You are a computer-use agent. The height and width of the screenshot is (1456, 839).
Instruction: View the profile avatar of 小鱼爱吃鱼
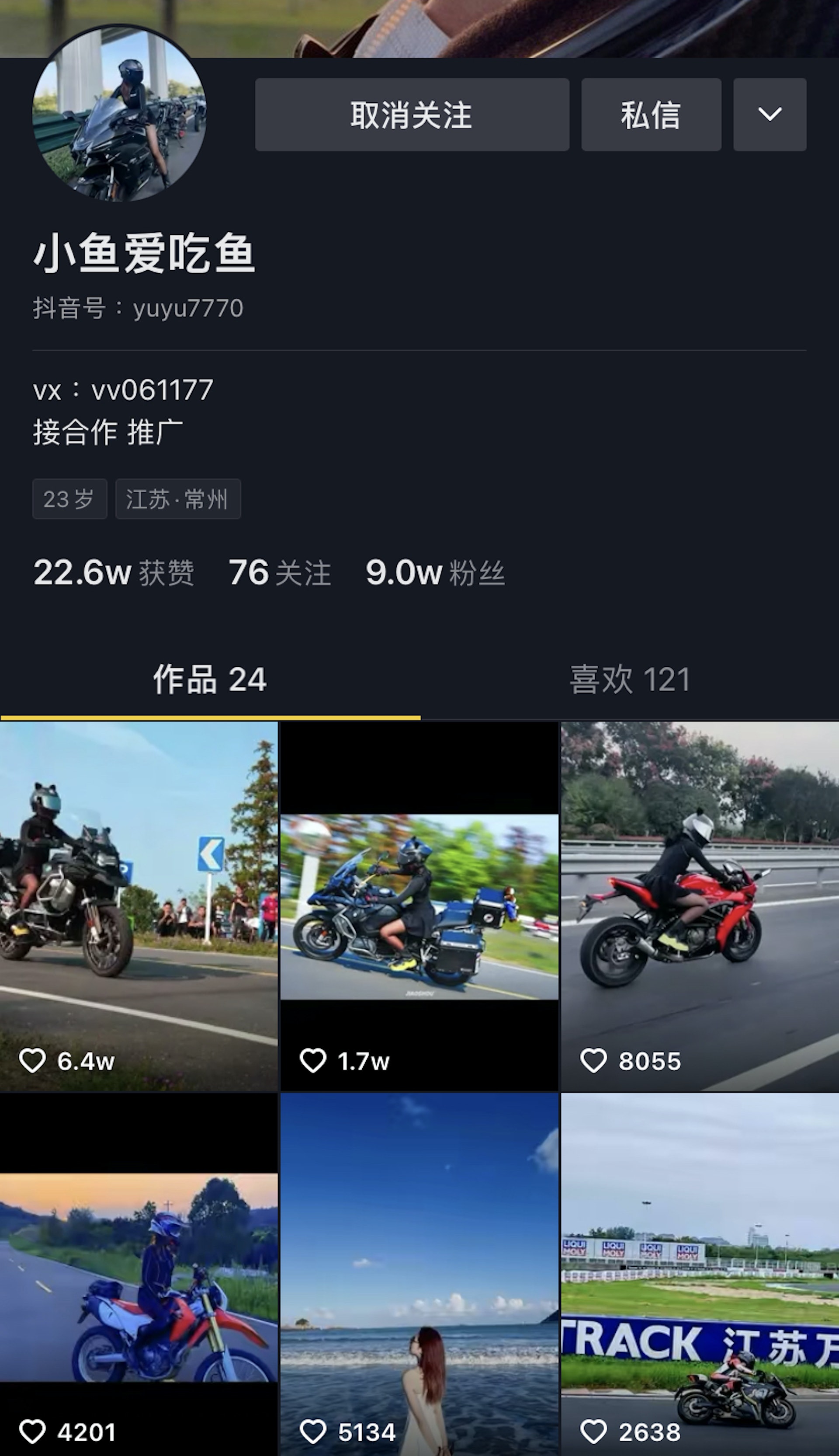click(x=119, y=114)
